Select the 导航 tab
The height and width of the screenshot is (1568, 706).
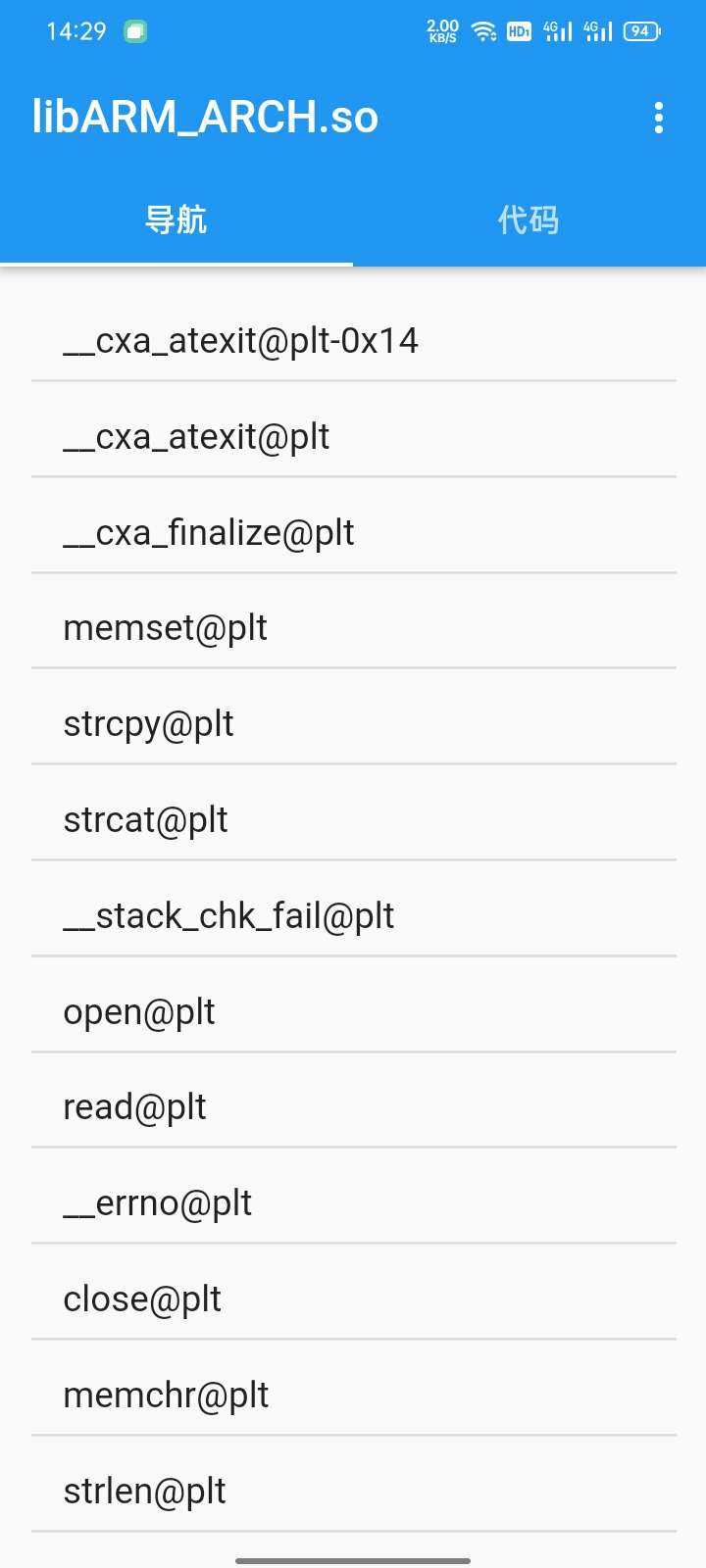pyautogui.click(x=176, y=220)
